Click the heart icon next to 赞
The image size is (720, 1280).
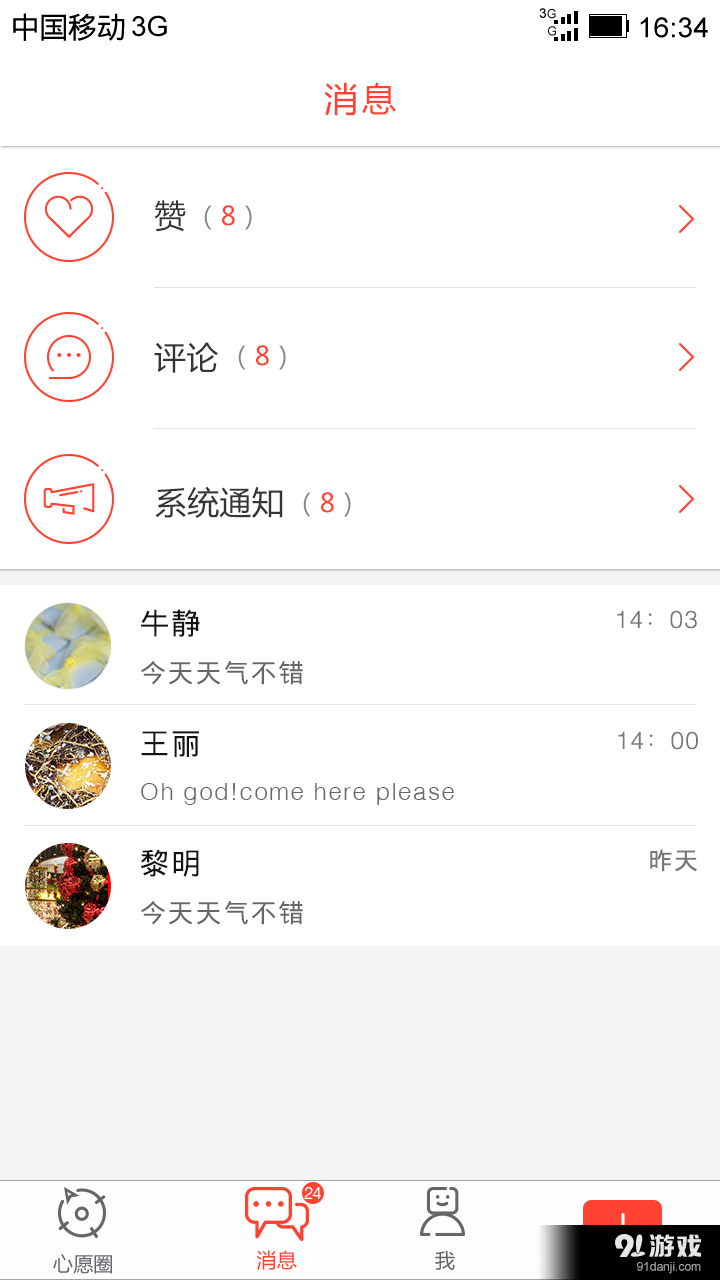point(68,217)
